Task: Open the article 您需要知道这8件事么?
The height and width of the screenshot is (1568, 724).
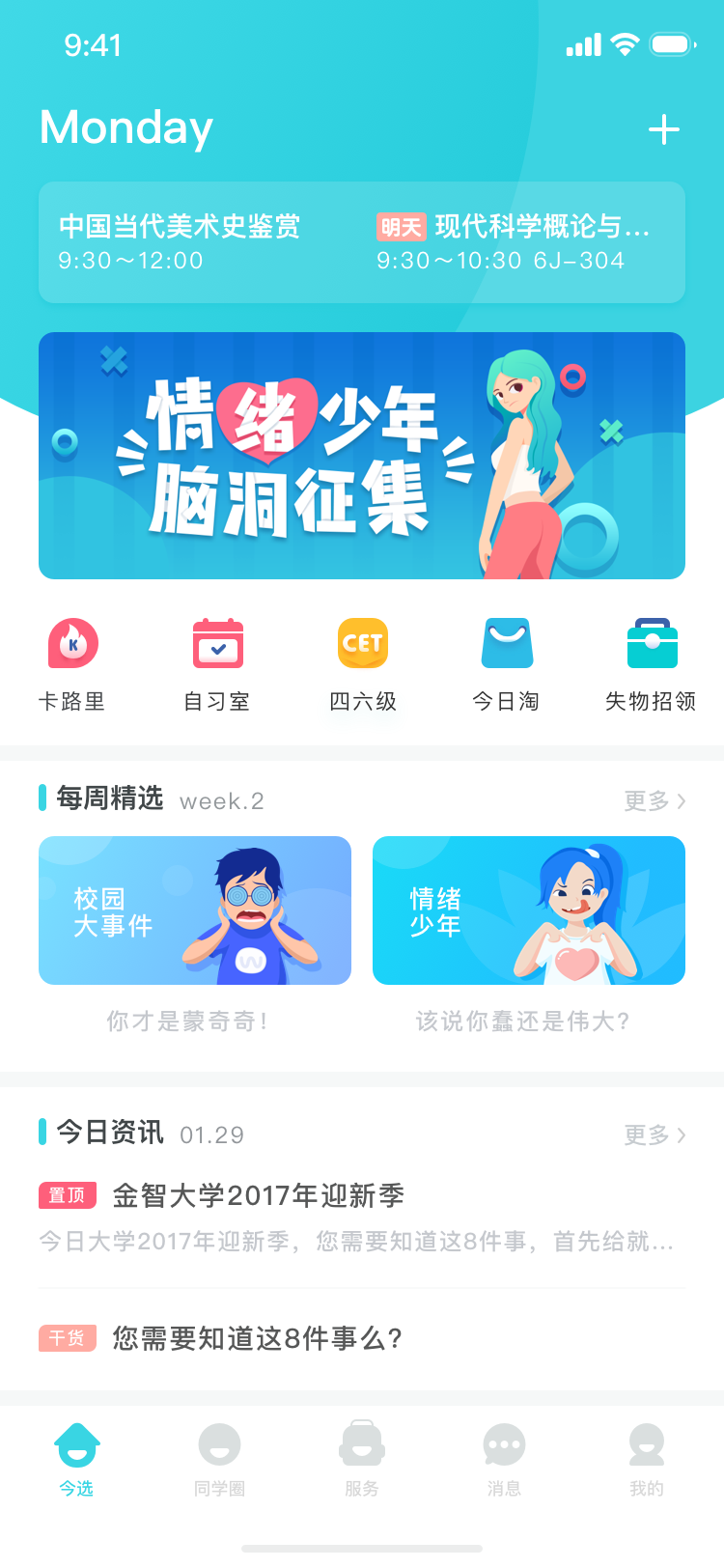Action: tap(362, 1338)
